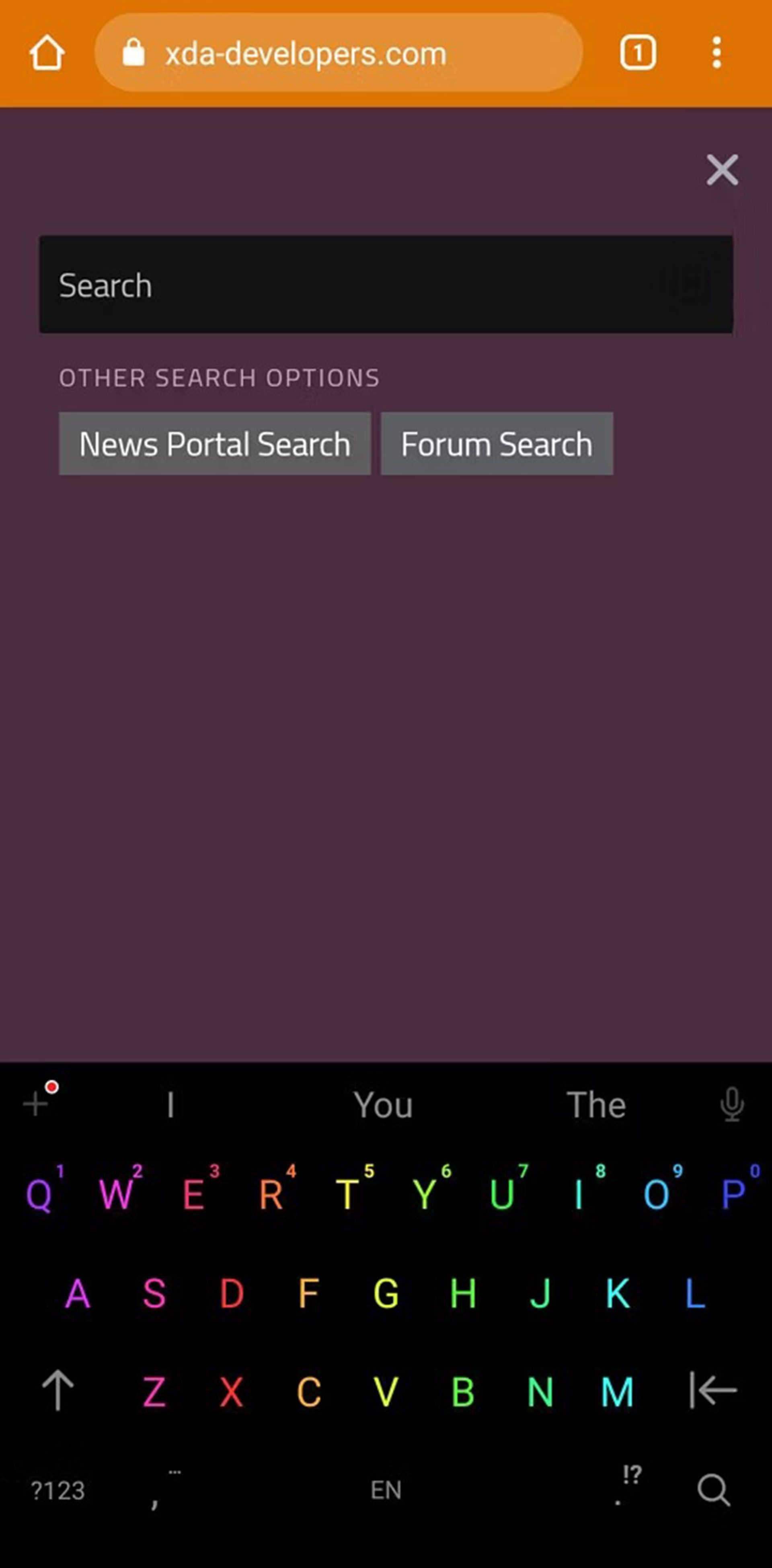
Task: Tap the keyboard backspace key
Action: (712, 1390)
